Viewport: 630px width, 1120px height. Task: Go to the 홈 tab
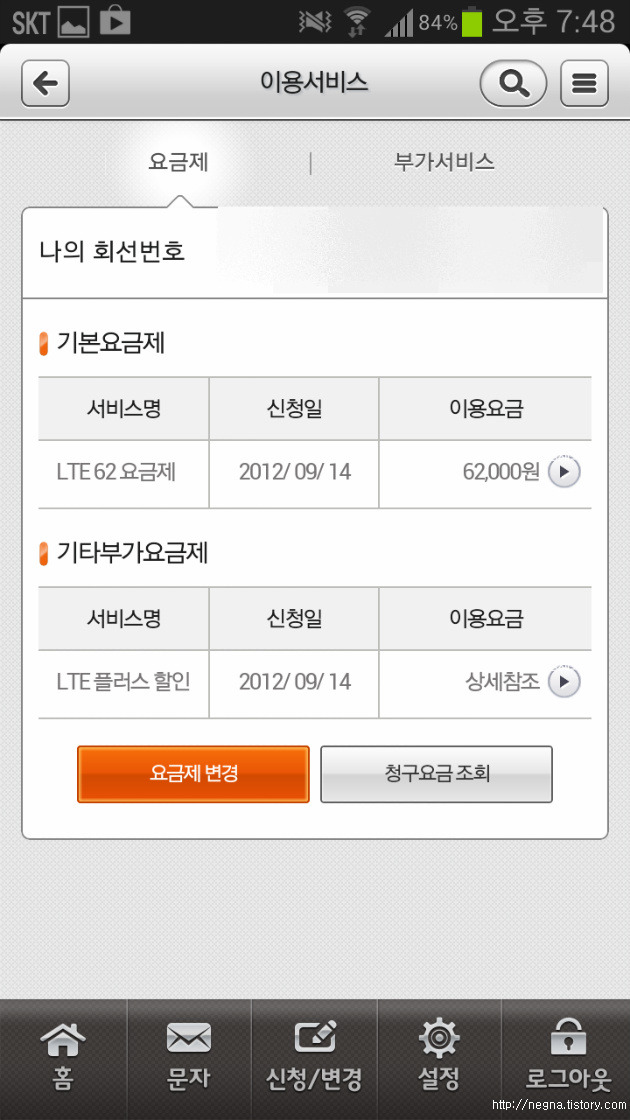(x=63, y=1056)
